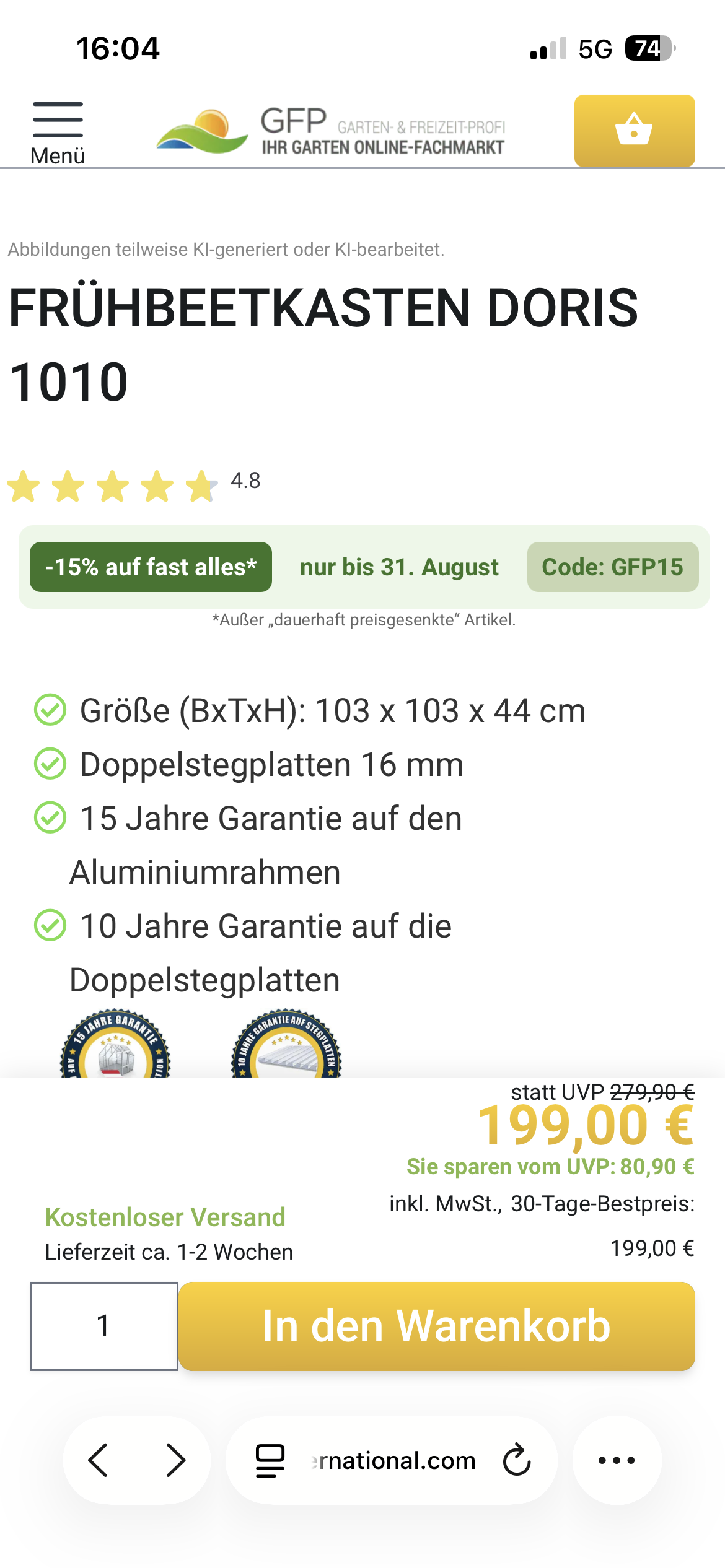This screenshot has width=725, height=1568.
Task: Go forward in the browser
Action: coord(176,1460)
